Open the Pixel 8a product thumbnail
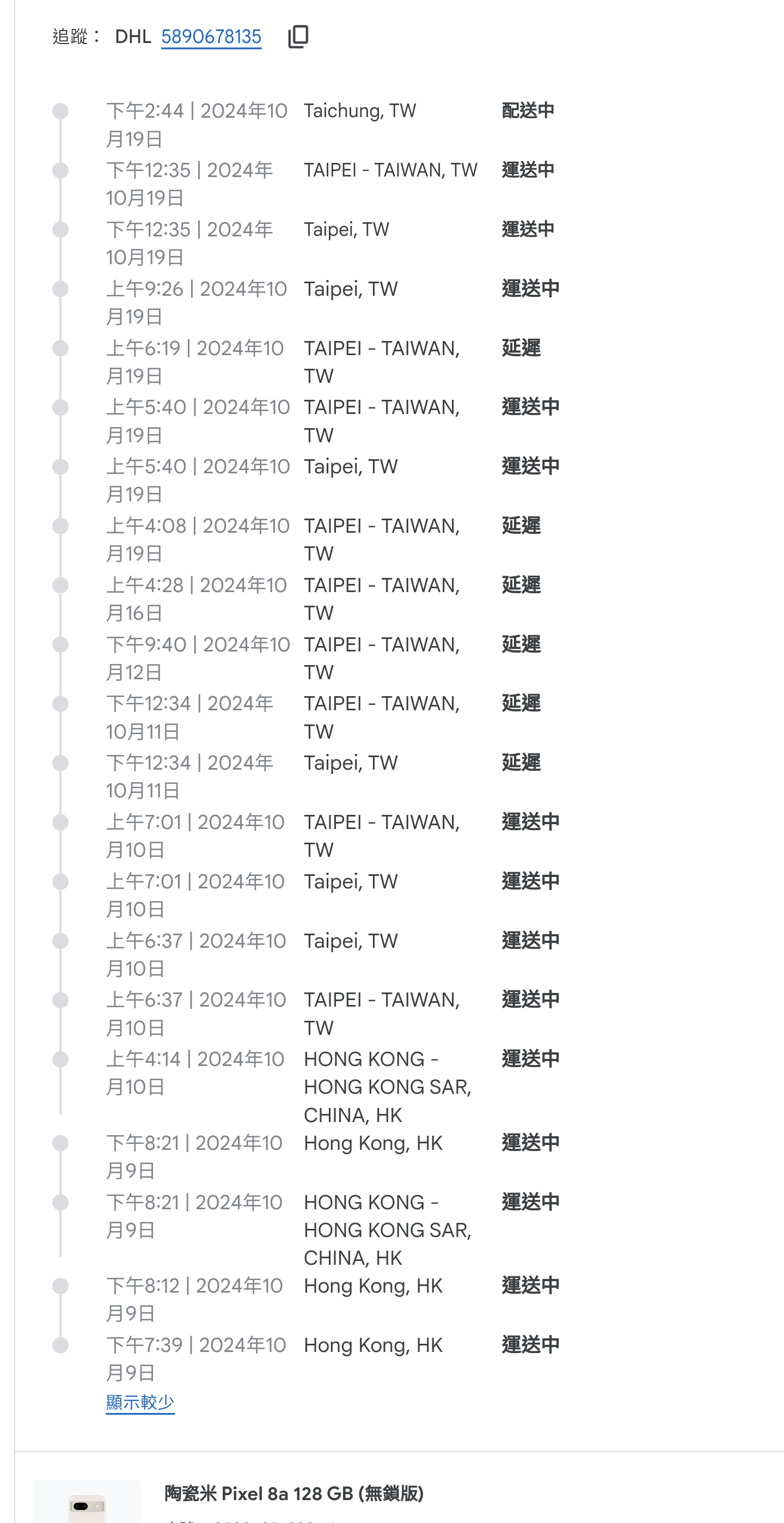Viewport: 784px width, 1523px height. [88, 1501]
